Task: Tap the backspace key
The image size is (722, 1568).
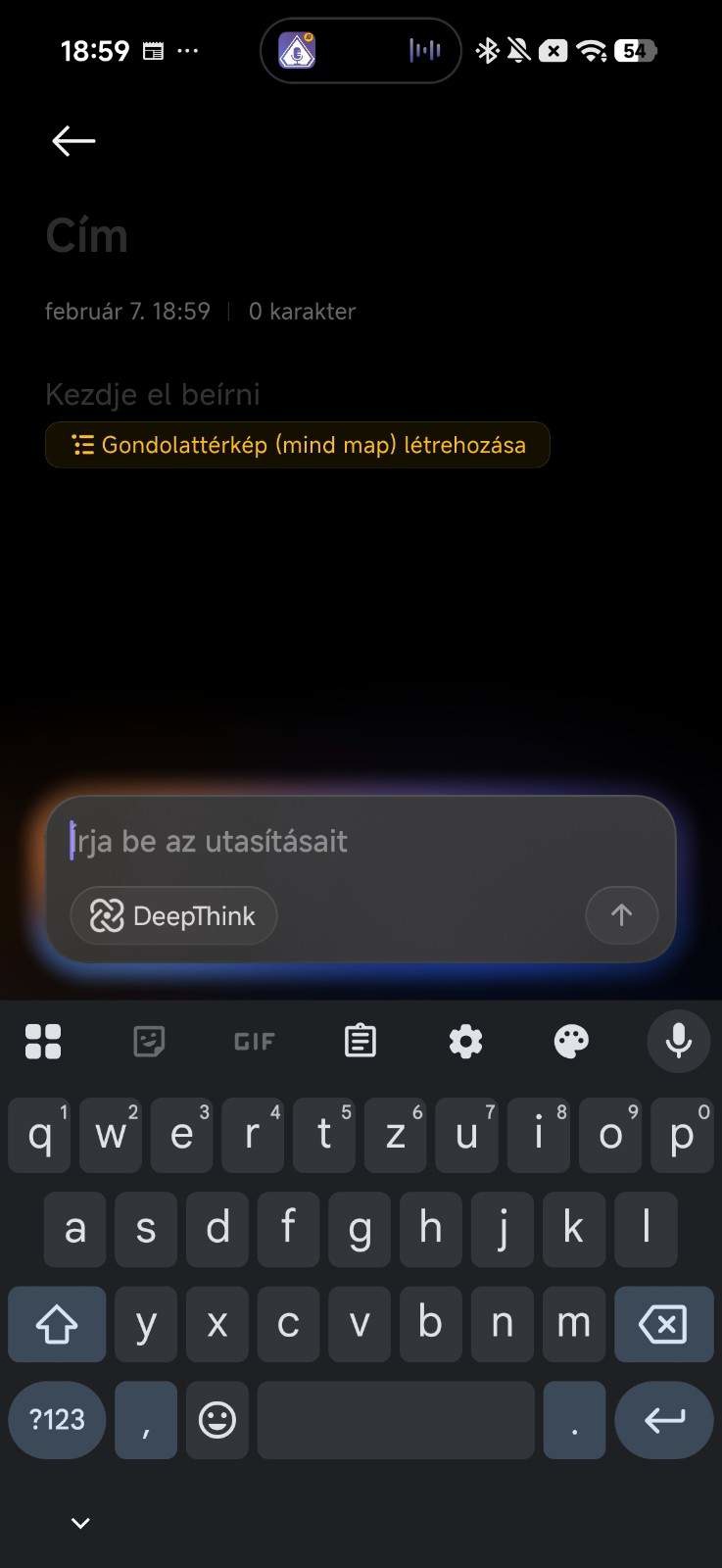Action: (663, 1325)
